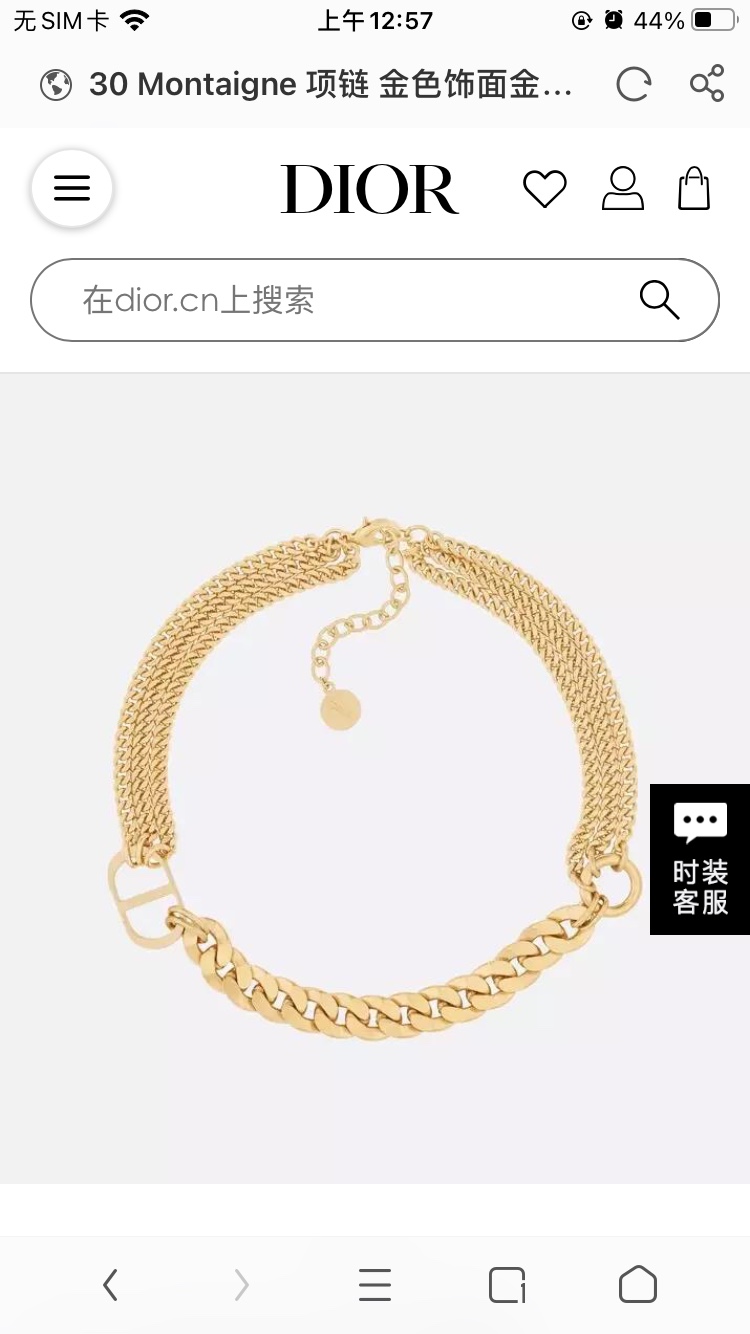Screen dimensions: 750x1334
Task: Go to the browser home page
Action: click(x=638, y=1284)
